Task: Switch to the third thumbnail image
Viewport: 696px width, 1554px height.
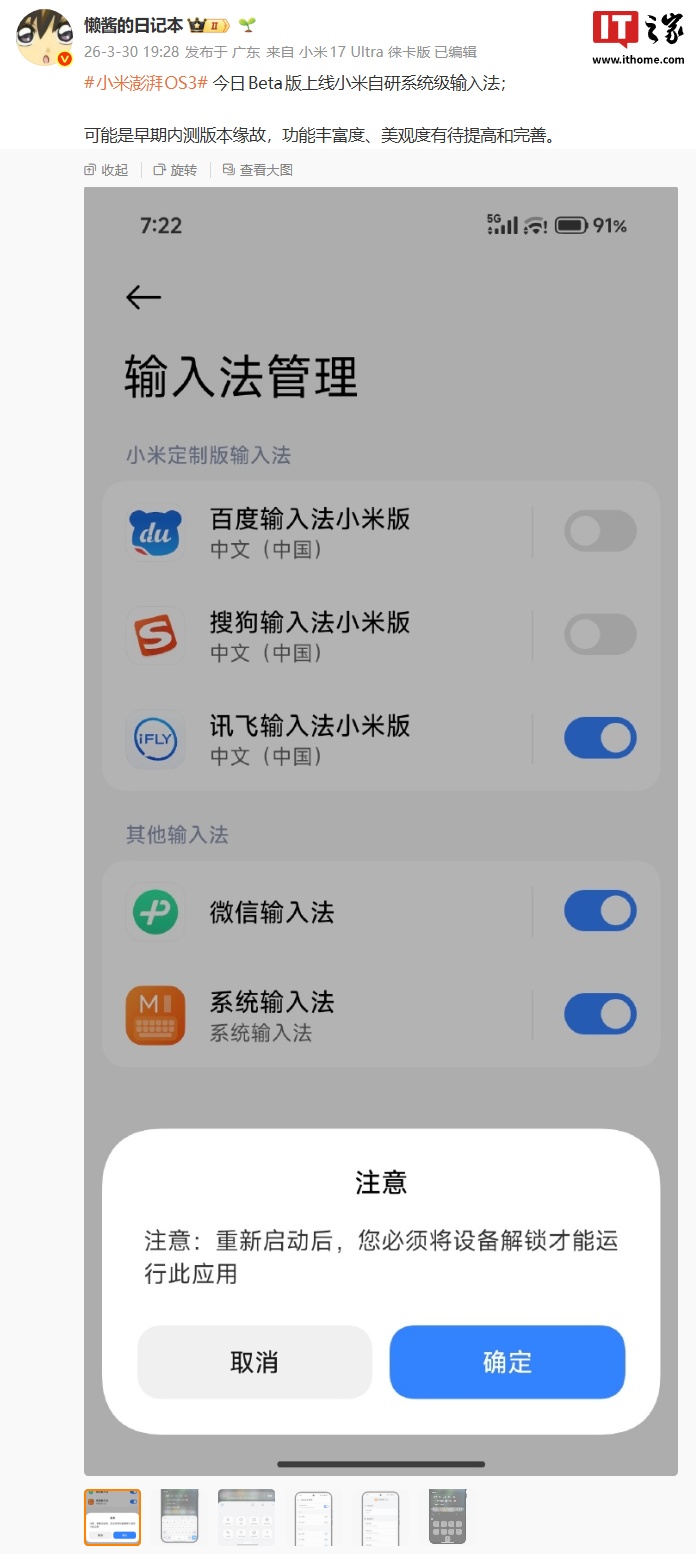Action: pyautogui.click(x=246, y=1517)
